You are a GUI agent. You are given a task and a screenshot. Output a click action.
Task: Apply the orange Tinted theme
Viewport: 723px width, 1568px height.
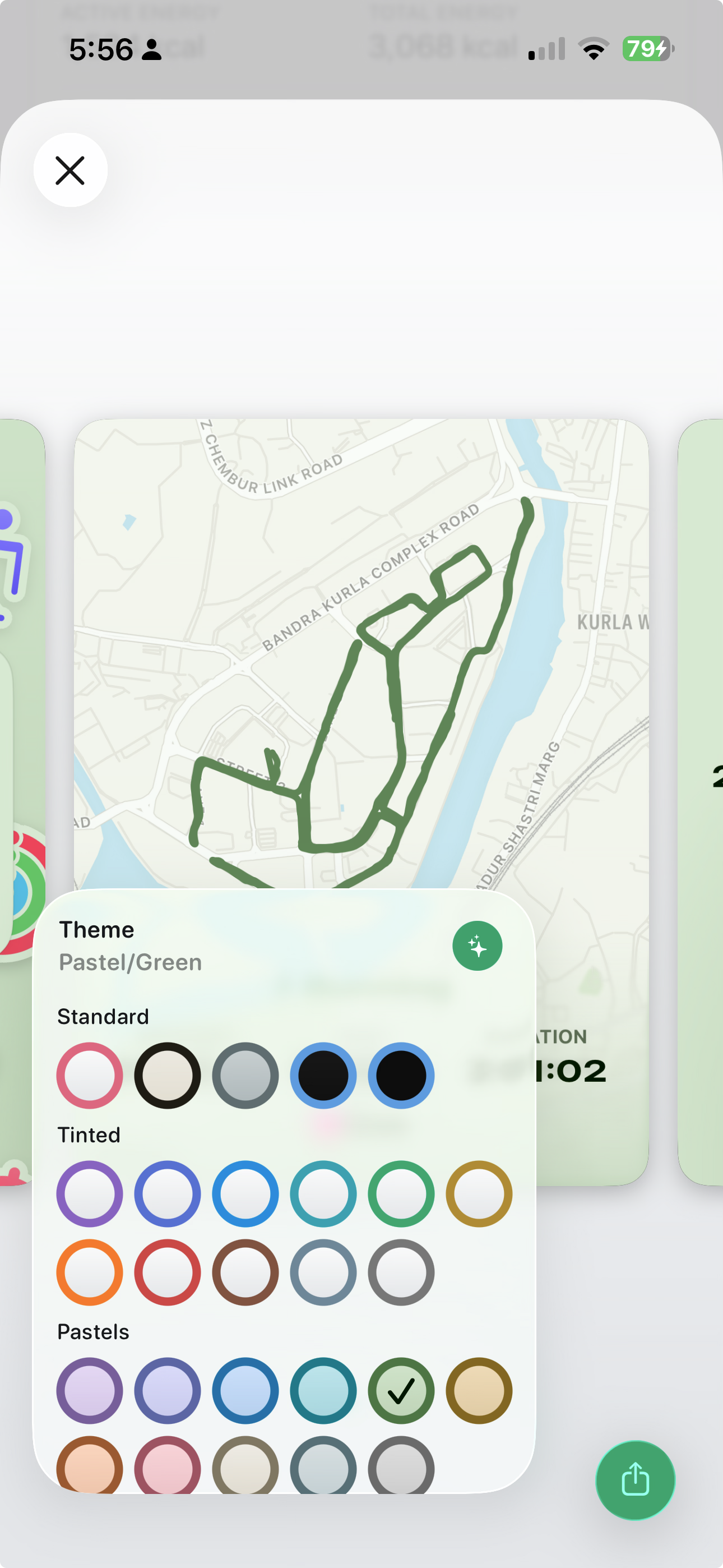[90, 1272]
